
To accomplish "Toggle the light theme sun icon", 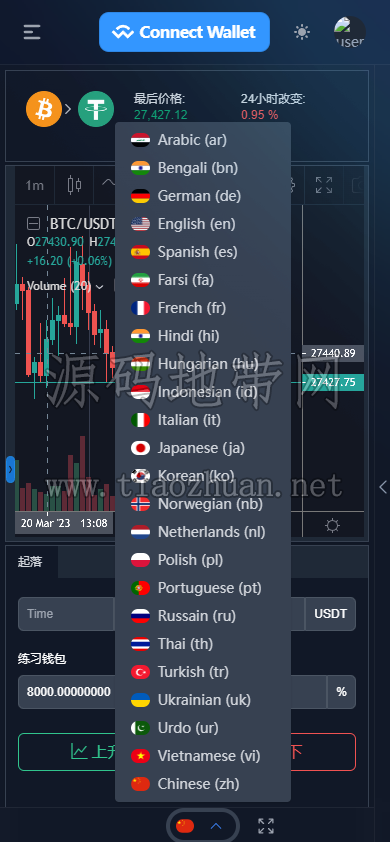I will pyautogui.click(x=302, y=32).
